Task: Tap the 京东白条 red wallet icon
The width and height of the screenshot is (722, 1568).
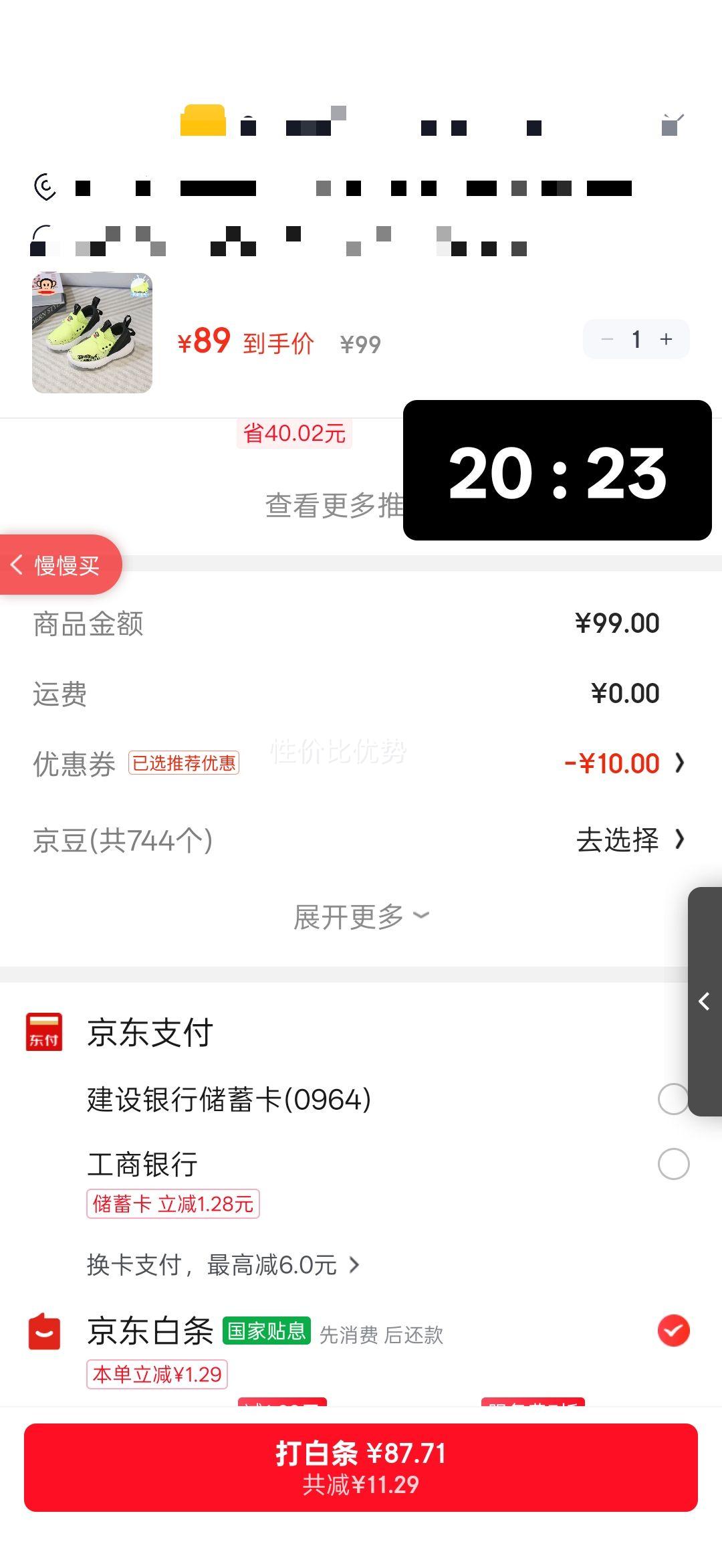Action: [x=44, y=1331]
